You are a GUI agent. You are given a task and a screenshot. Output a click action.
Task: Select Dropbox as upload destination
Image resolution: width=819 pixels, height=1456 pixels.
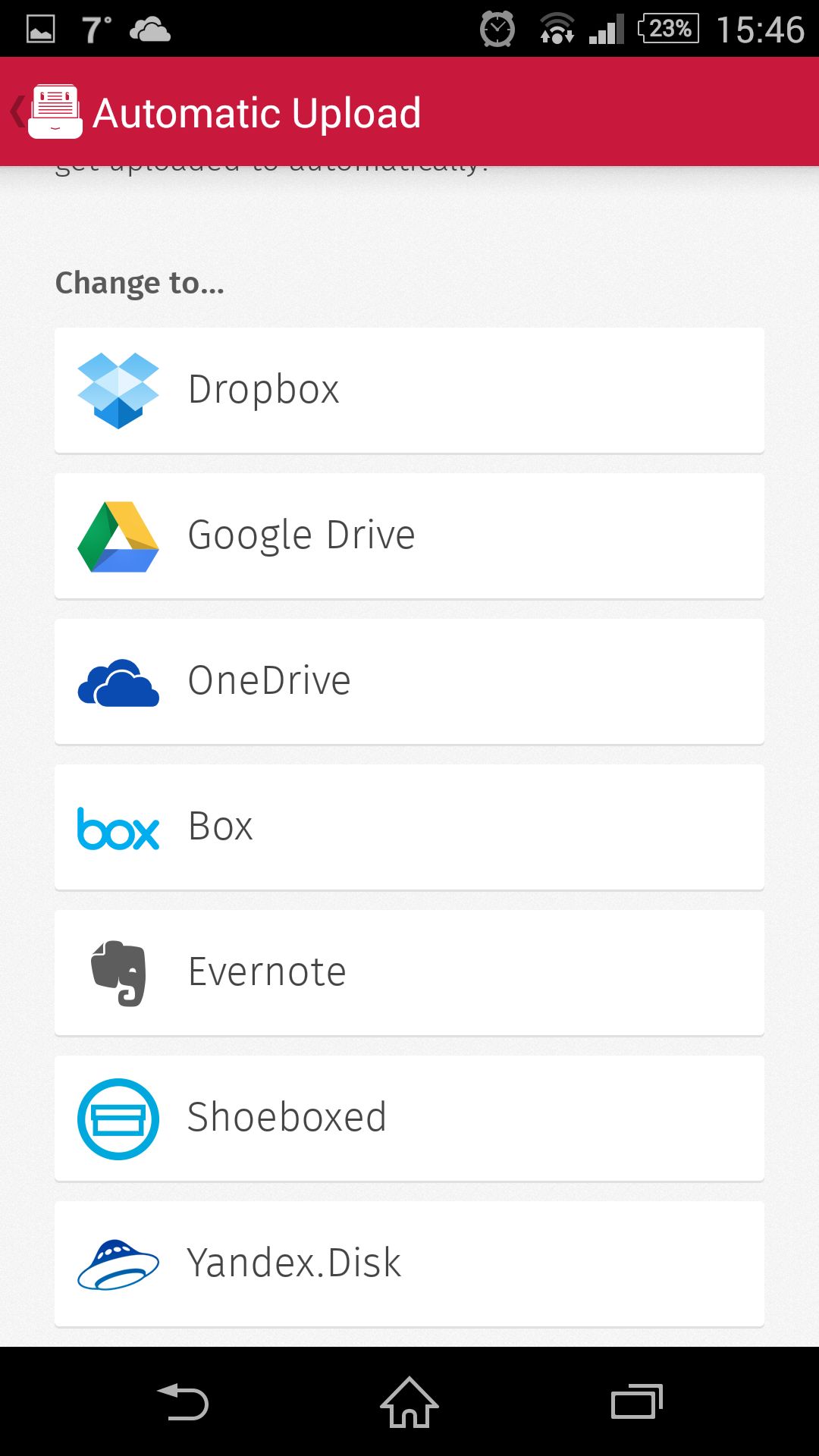[x=409, y=391]
